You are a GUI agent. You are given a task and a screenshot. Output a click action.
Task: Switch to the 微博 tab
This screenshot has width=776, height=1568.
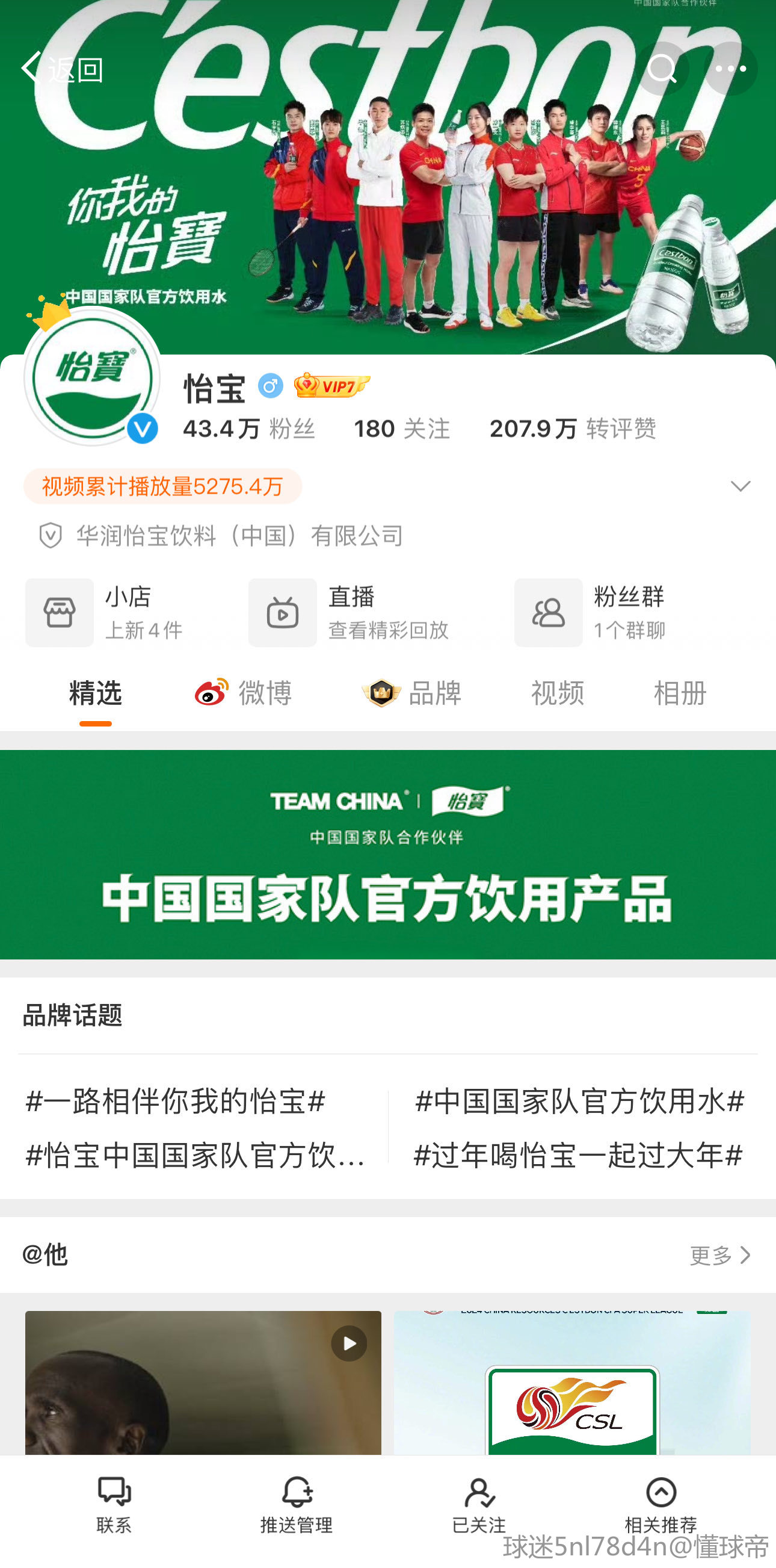244,693
